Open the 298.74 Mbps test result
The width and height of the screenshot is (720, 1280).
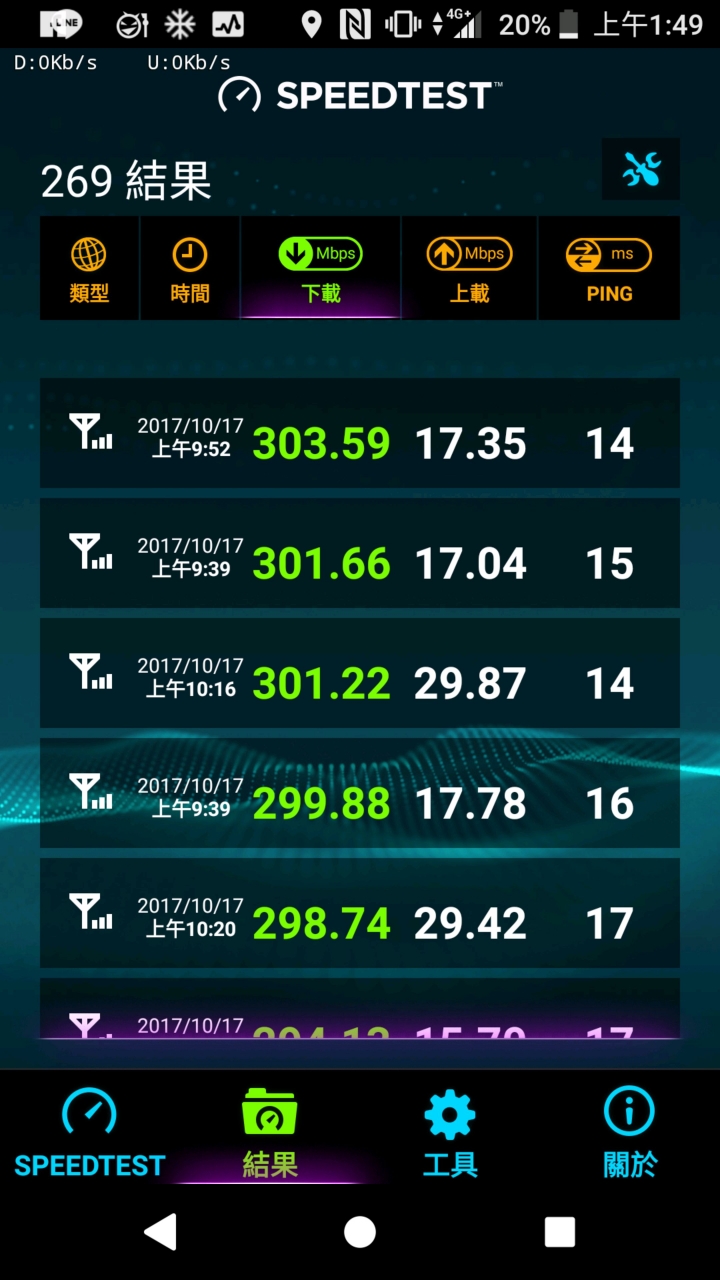(x=360, y=913)
